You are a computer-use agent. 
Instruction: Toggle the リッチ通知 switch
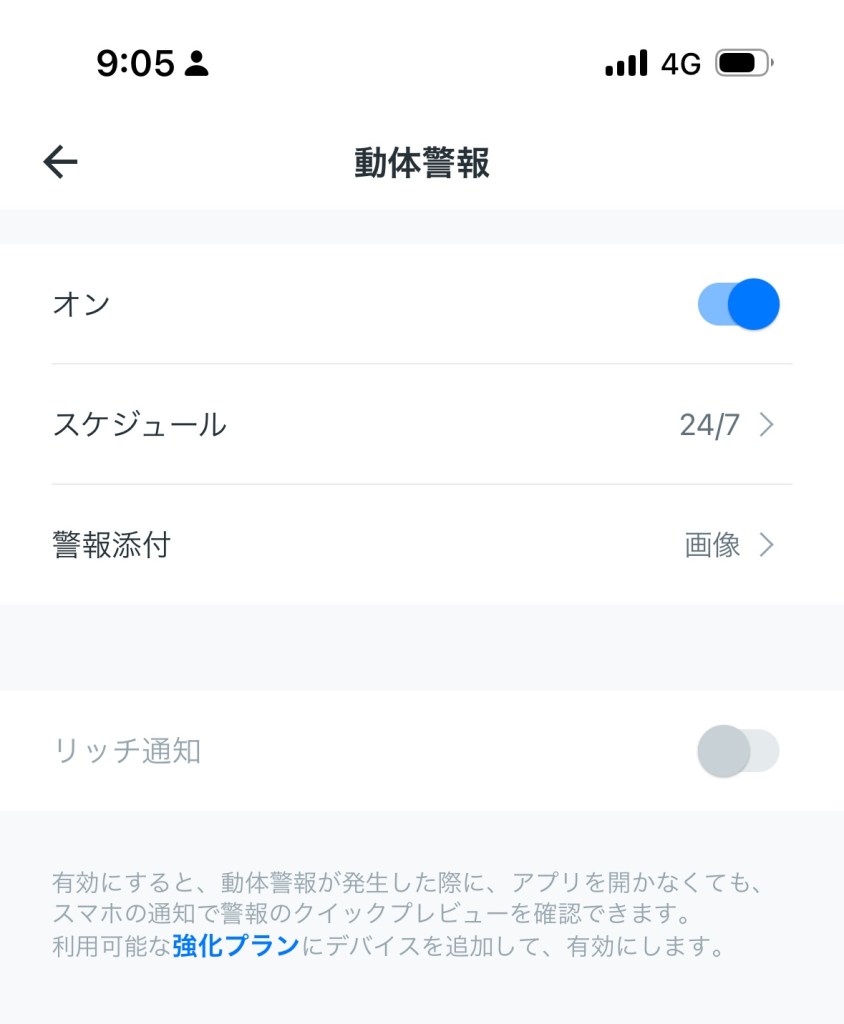click(738, 751)
